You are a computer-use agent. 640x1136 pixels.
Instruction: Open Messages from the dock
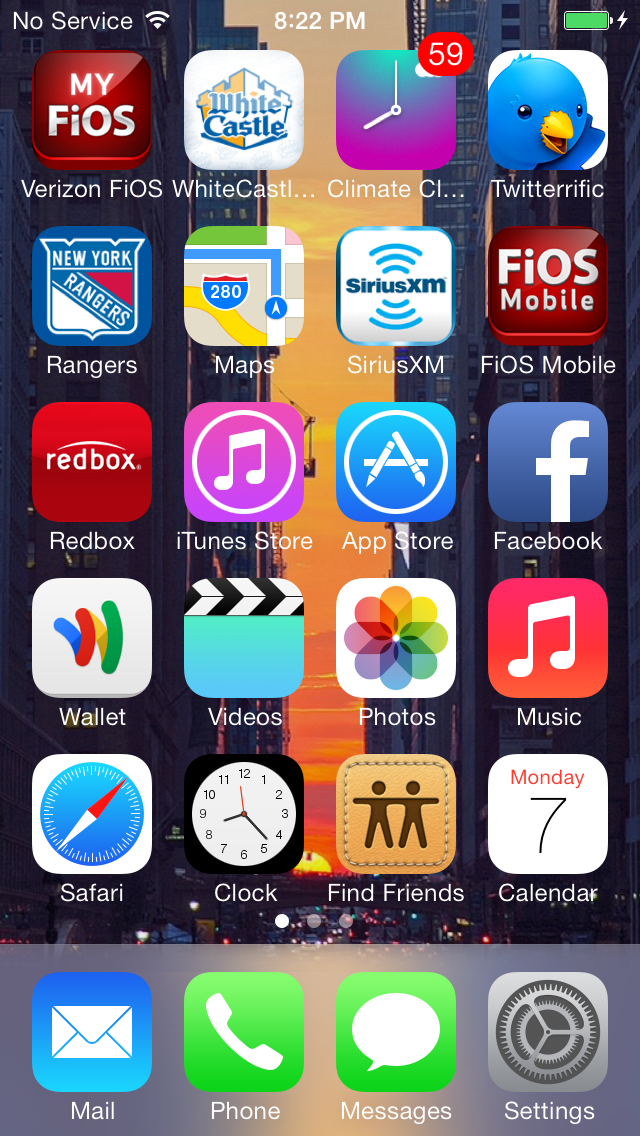point(396,1032)
